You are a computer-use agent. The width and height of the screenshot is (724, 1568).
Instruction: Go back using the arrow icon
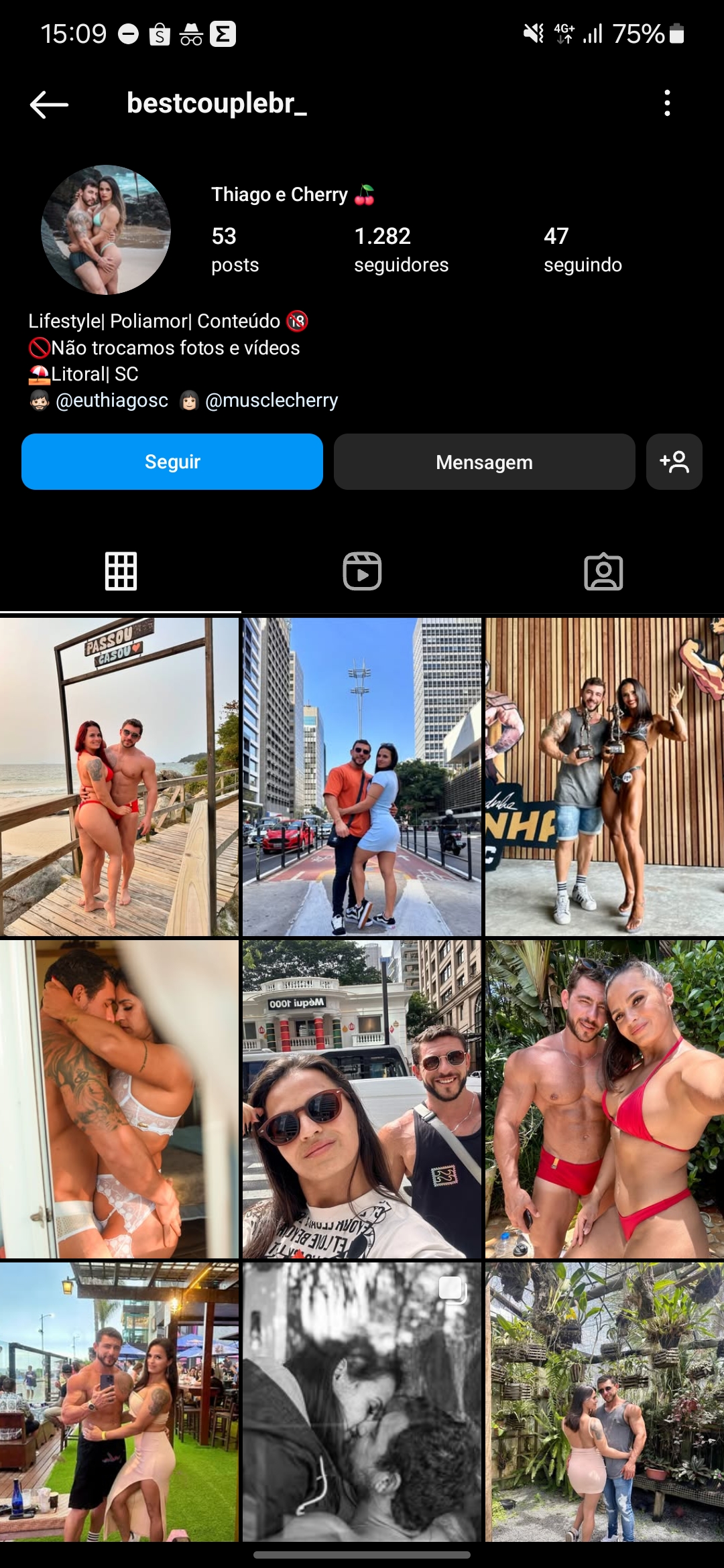click(x=49, y=105)
